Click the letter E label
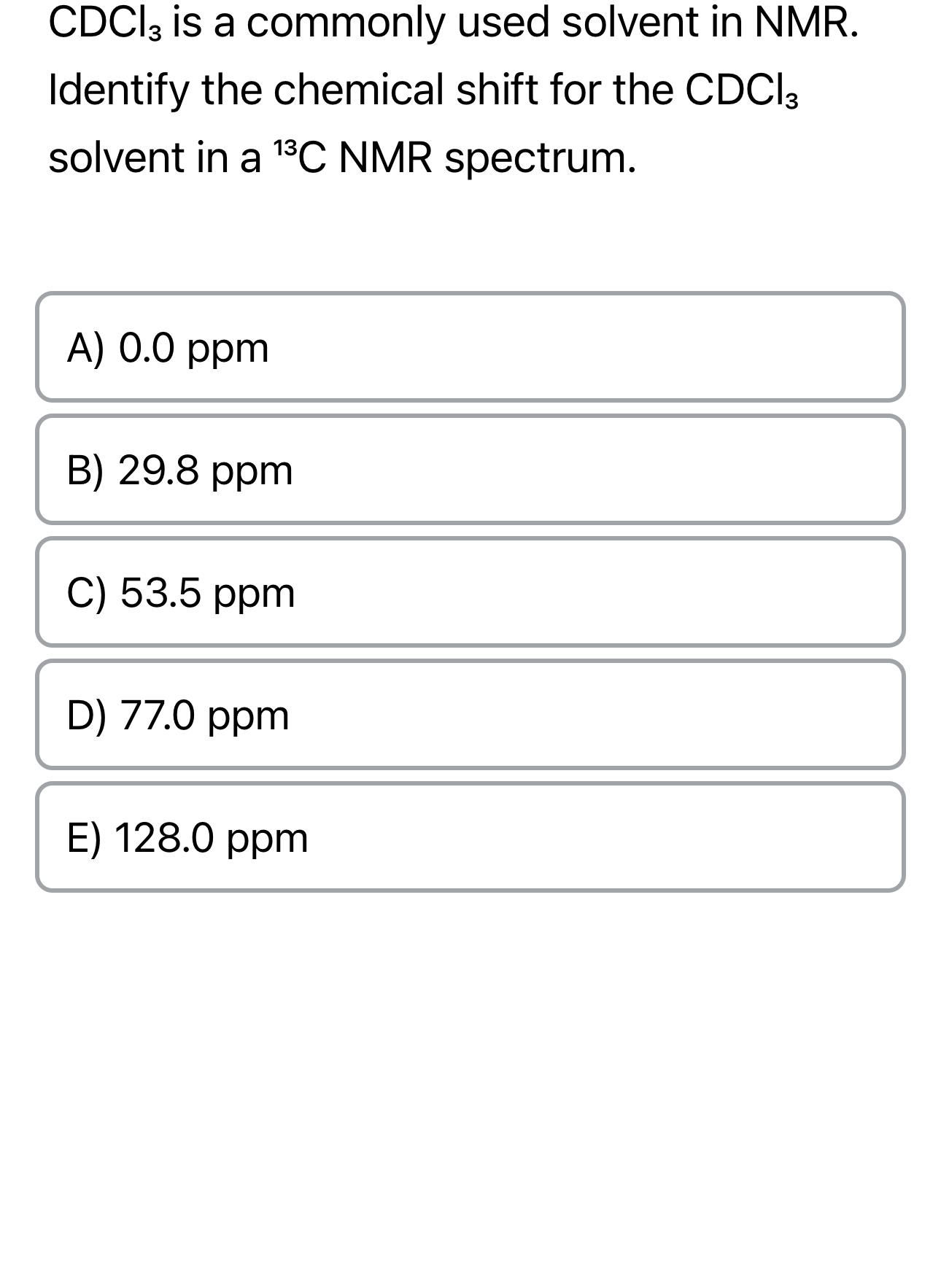 pyautogui.click(x=80, y=838)
